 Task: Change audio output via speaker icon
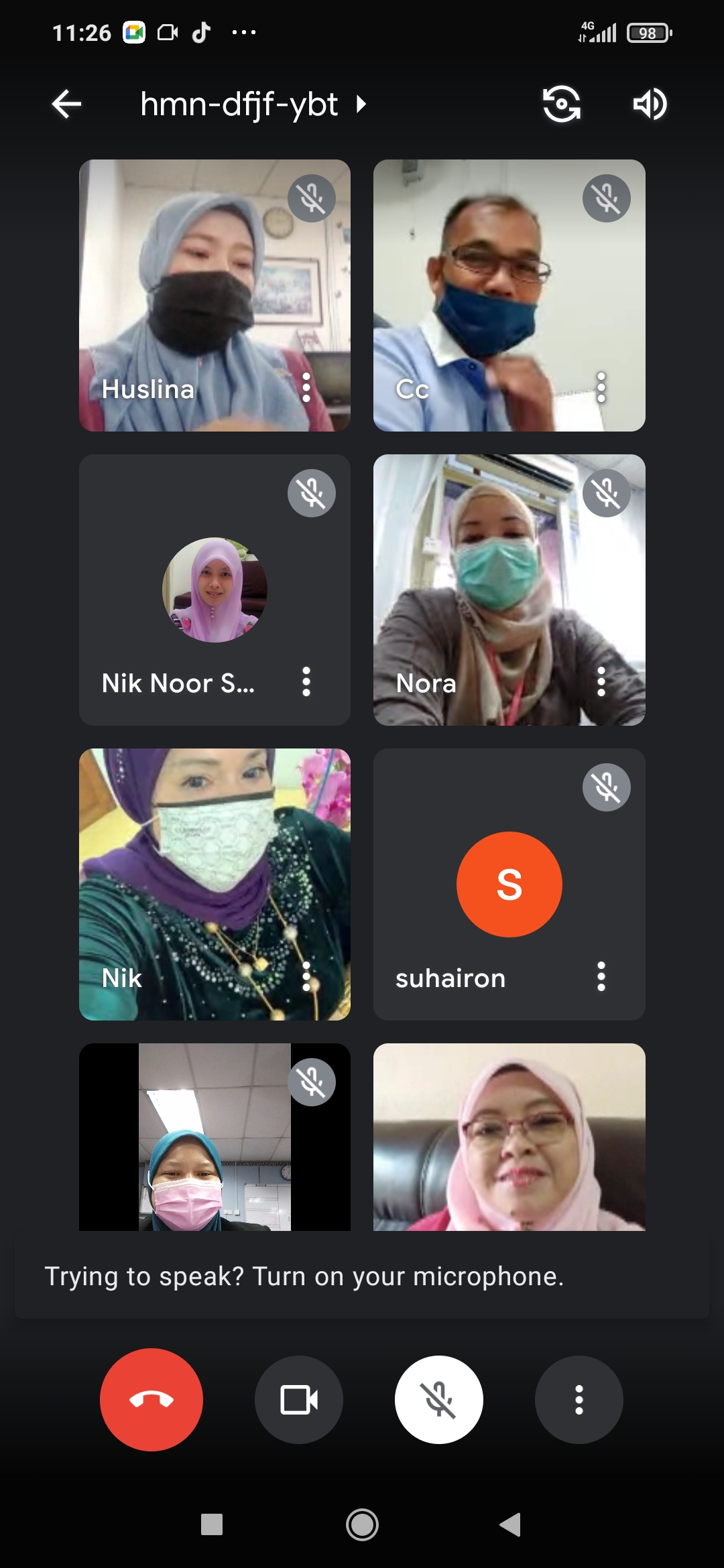(x=650, y=104)
